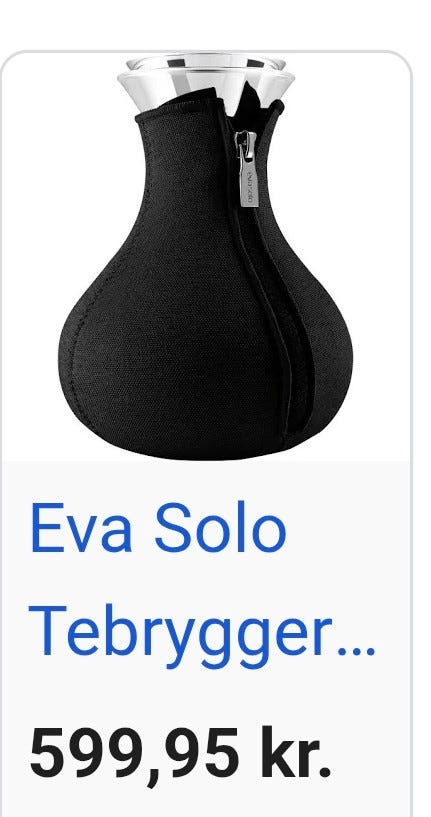Tap the black tea brewer product image
The image size is (431, 817).
click(205, 256)
